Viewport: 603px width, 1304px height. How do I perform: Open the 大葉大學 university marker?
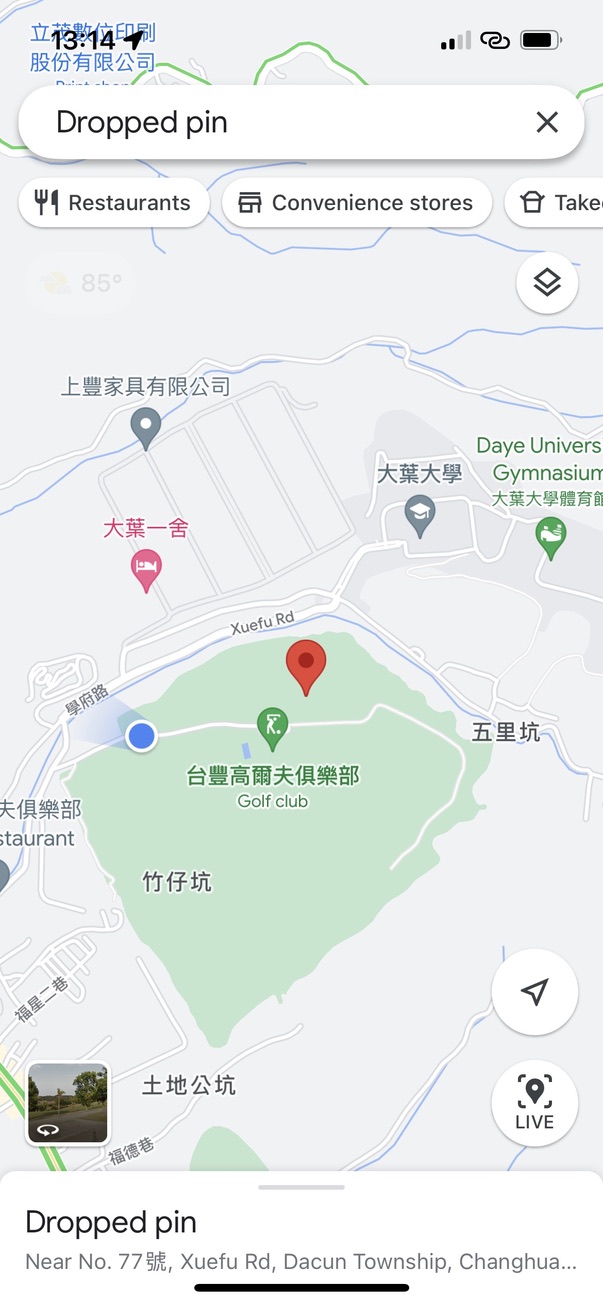419,516
